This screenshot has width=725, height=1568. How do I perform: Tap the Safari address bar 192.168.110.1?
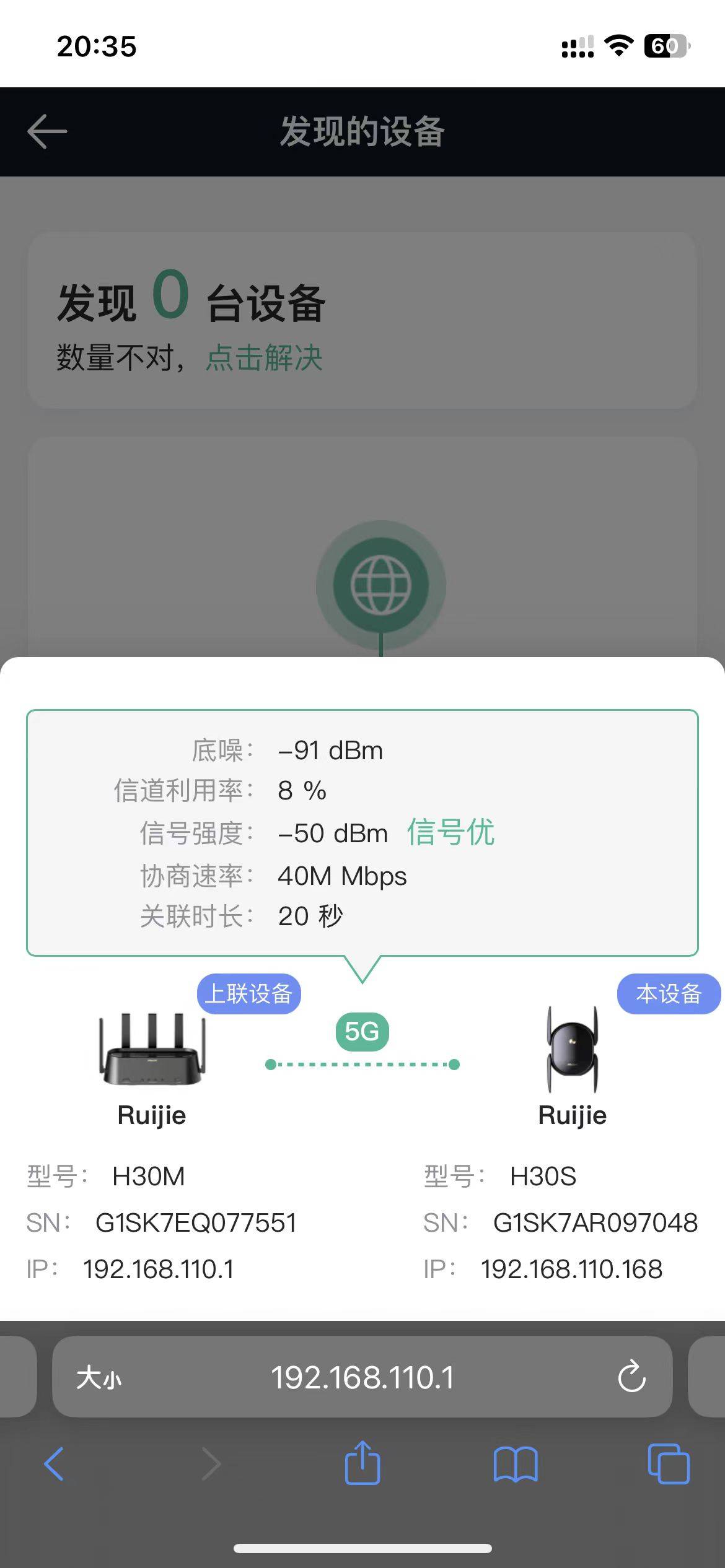362,1378
